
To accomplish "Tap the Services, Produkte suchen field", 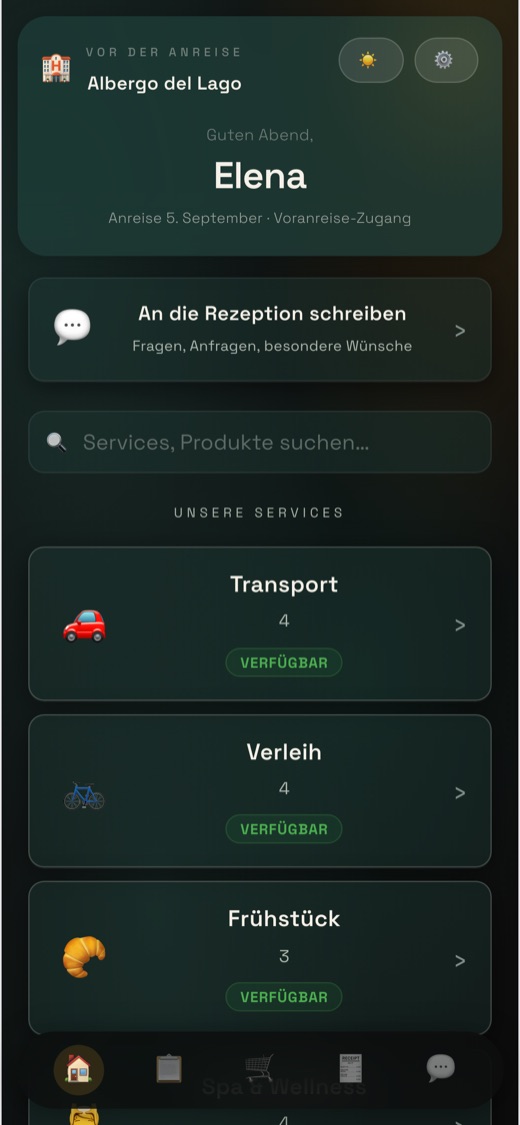I will 260,442.
